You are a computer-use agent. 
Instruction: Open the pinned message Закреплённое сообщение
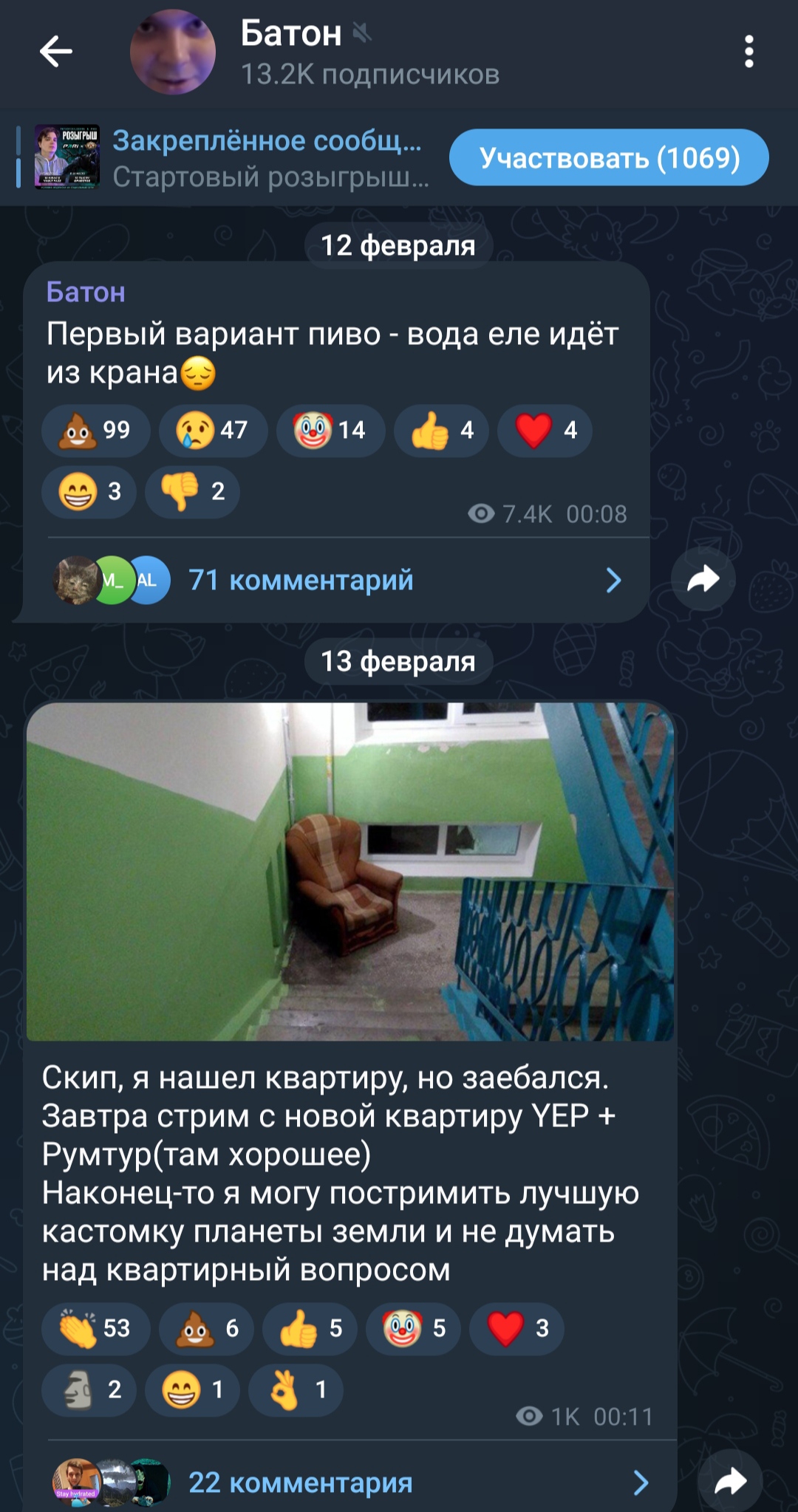231,157
